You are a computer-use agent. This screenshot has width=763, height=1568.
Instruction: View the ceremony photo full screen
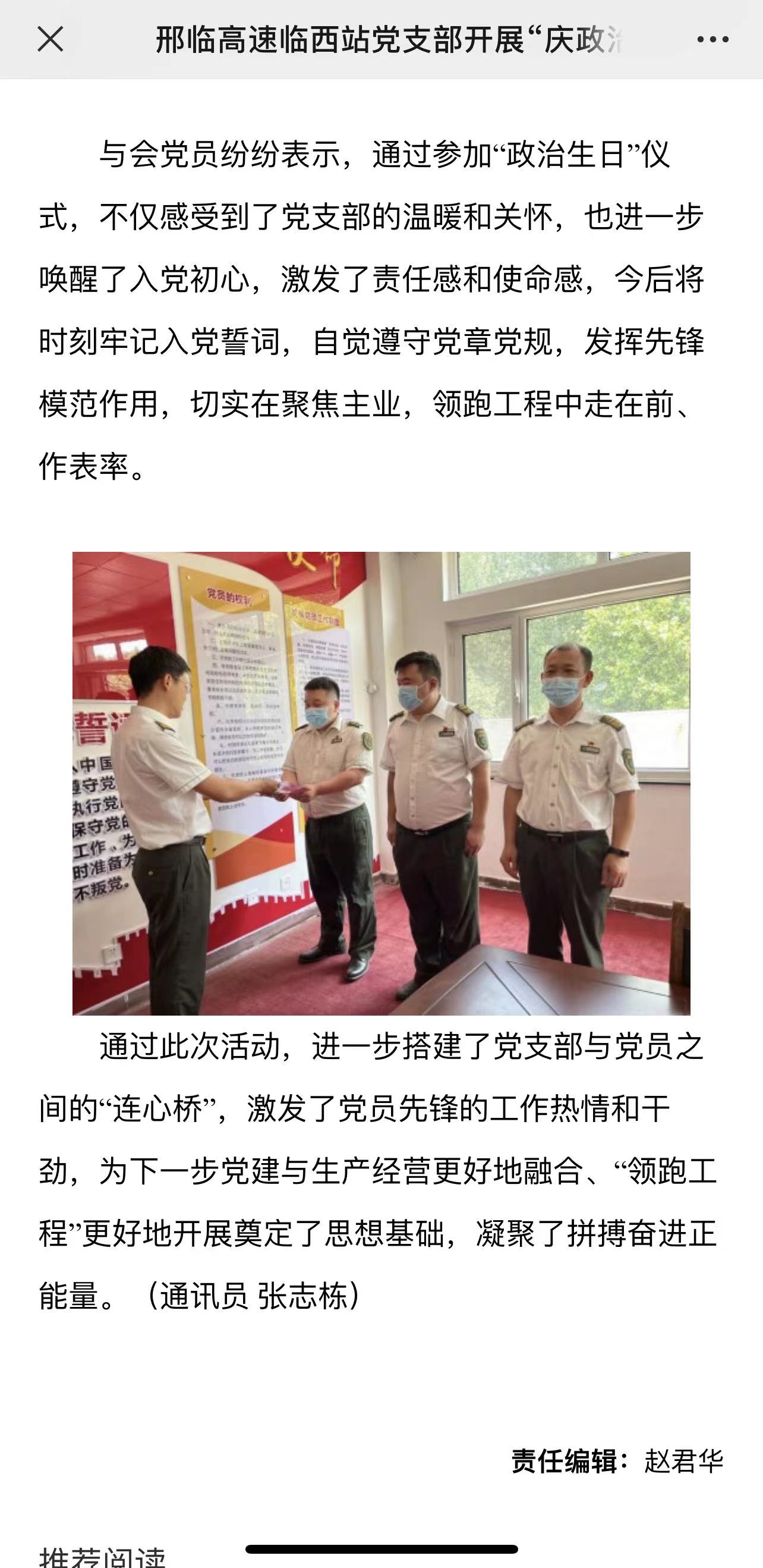click(381, 783)
